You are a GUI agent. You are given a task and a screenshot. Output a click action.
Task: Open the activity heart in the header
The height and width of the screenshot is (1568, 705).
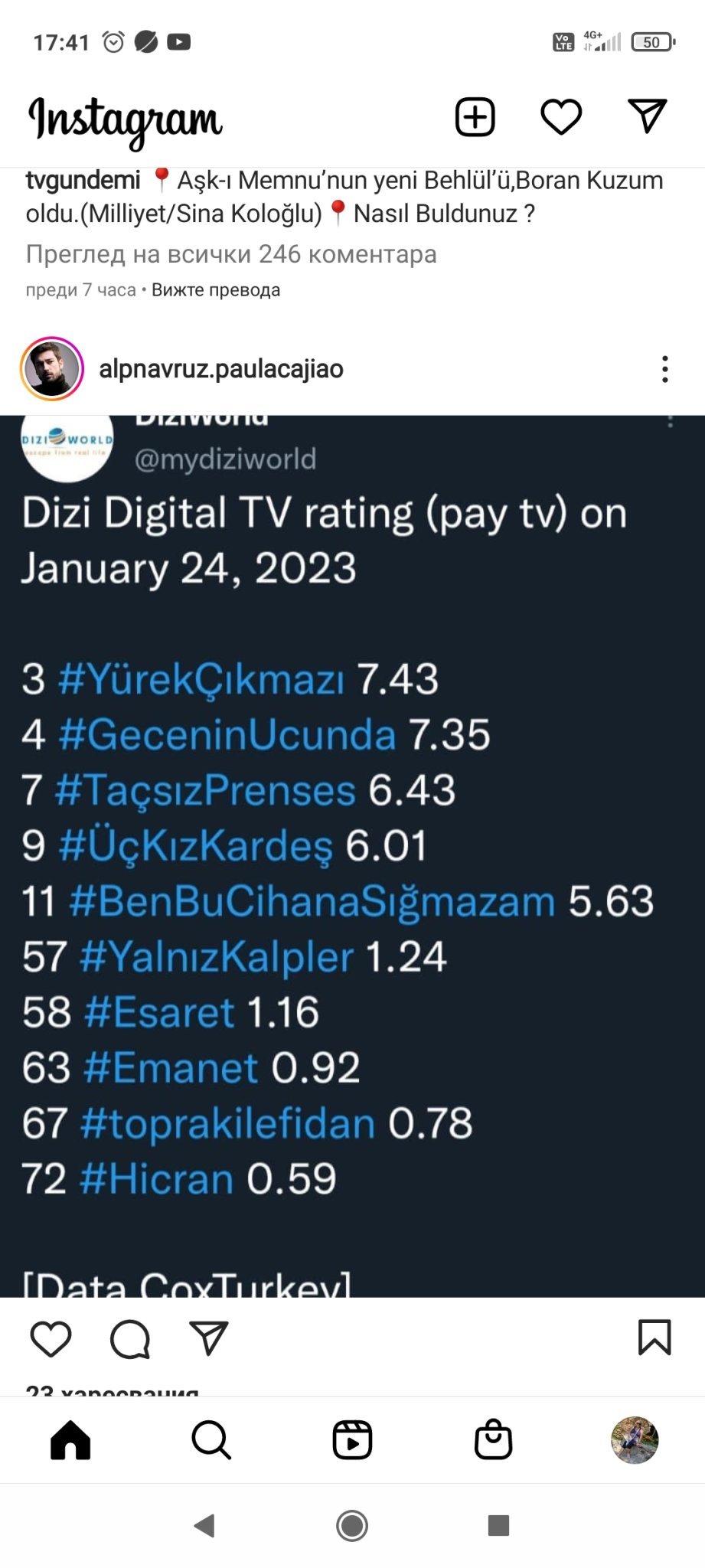coord(561,117)
